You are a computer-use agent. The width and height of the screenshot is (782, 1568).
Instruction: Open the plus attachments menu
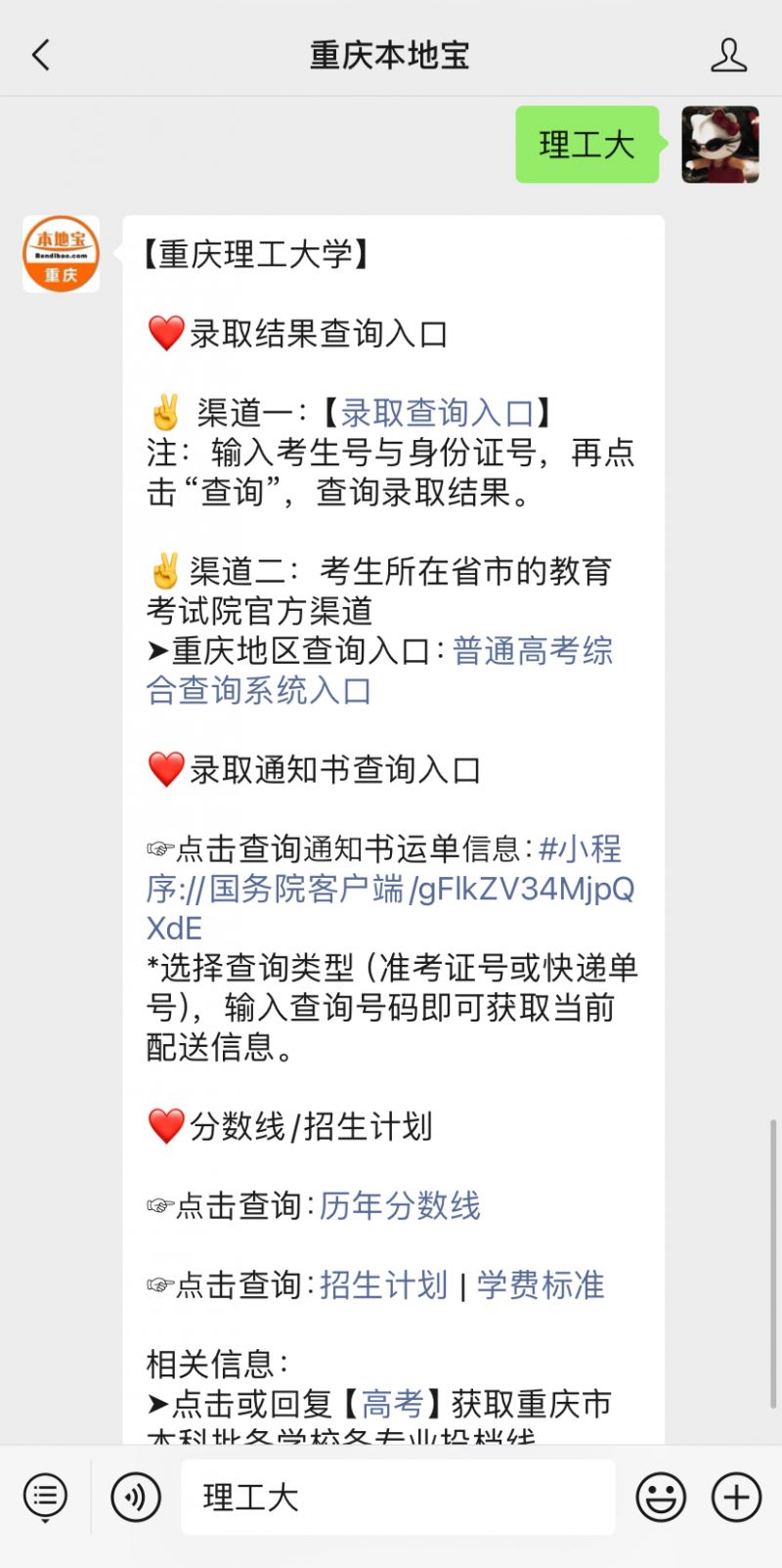736,1497
